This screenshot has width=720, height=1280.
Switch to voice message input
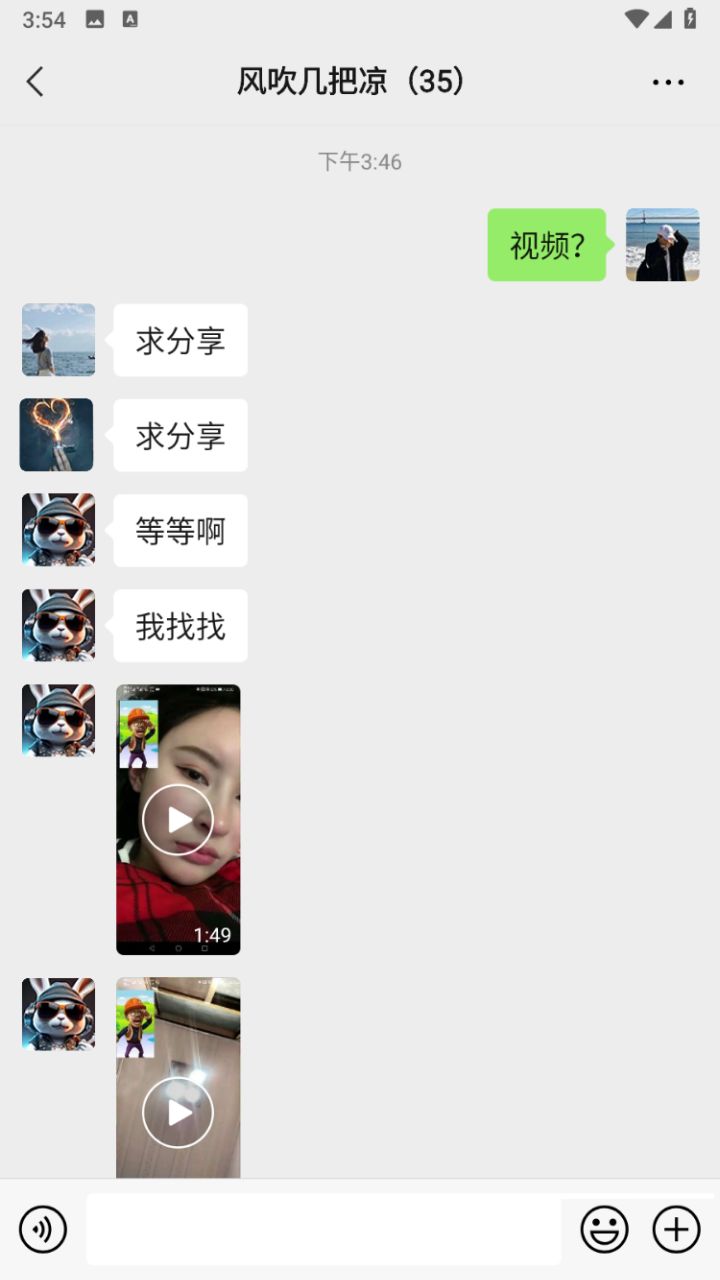point(43,1229)
